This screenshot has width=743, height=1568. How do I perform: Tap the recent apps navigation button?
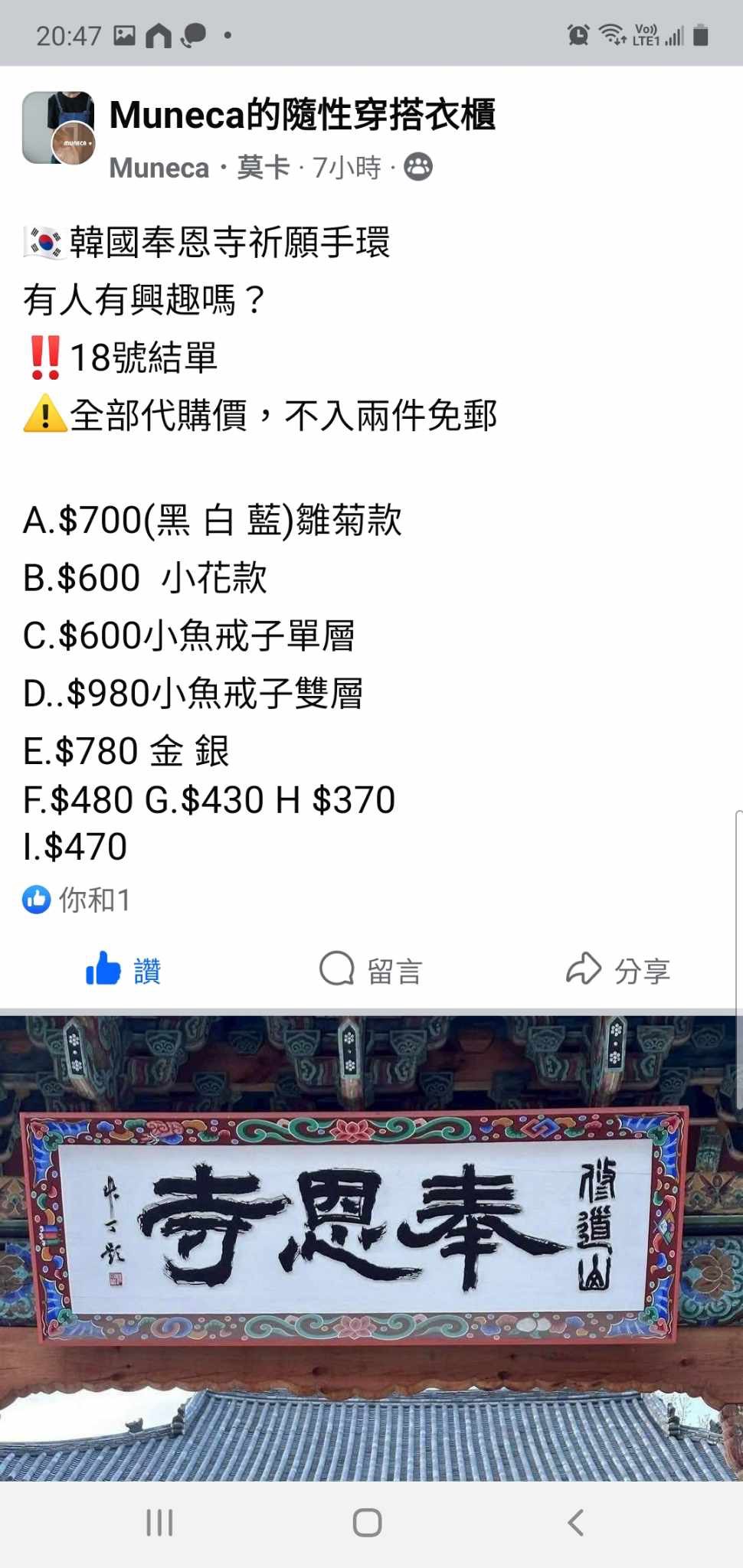[159, 1523]
